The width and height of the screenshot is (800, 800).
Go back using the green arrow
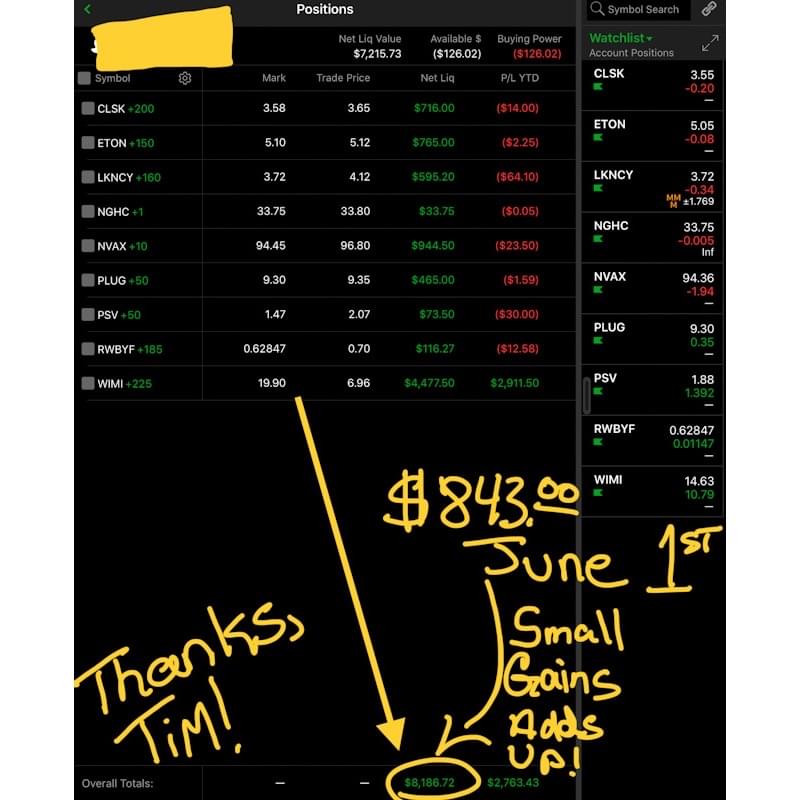[87, 9]
